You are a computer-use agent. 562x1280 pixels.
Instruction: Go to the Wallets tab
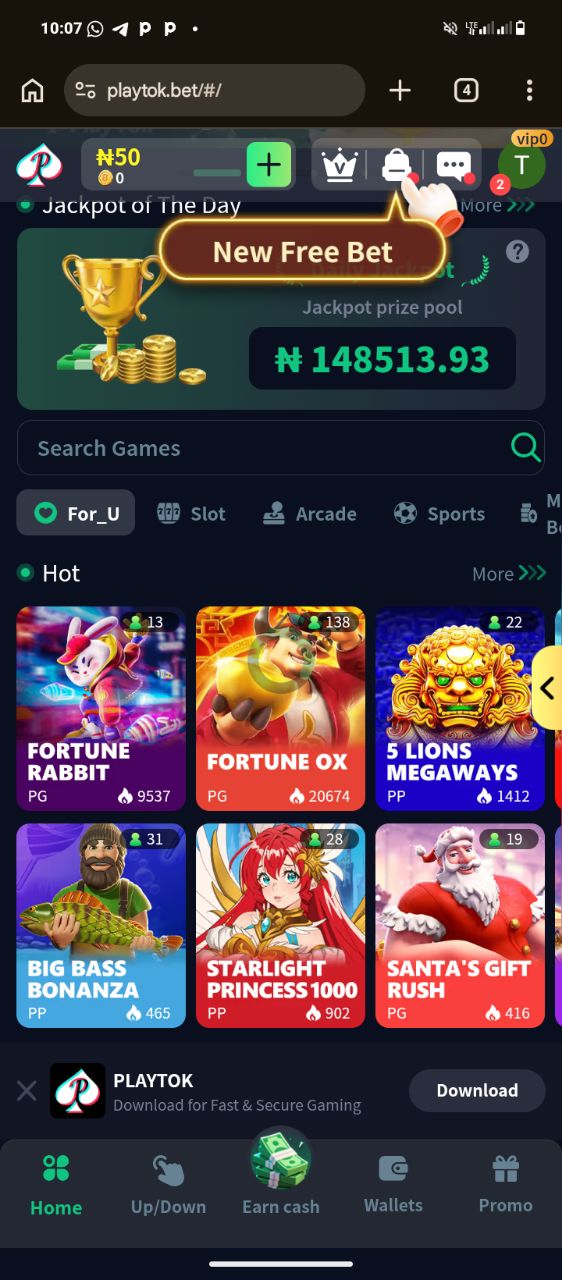[x=393, y=1185]
